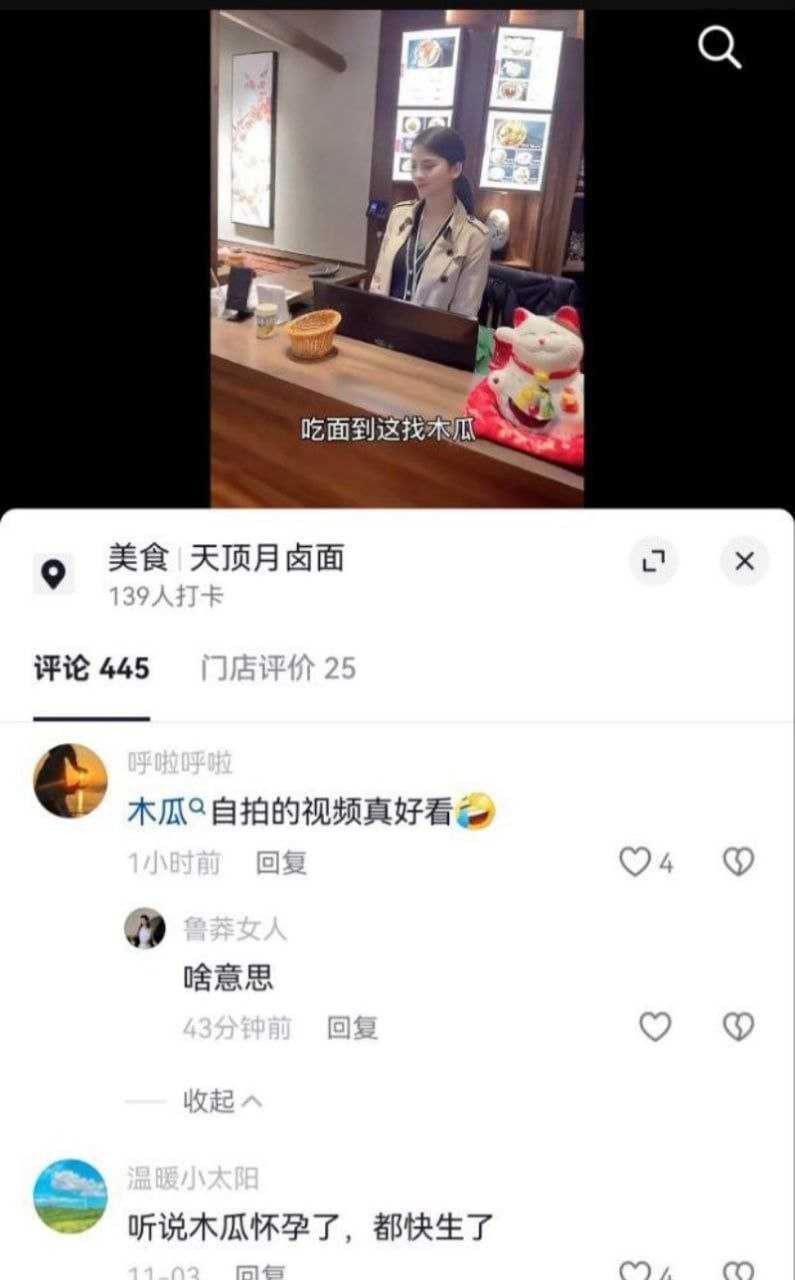Dislike 鲁莽女人's reply

[738, 1027]
